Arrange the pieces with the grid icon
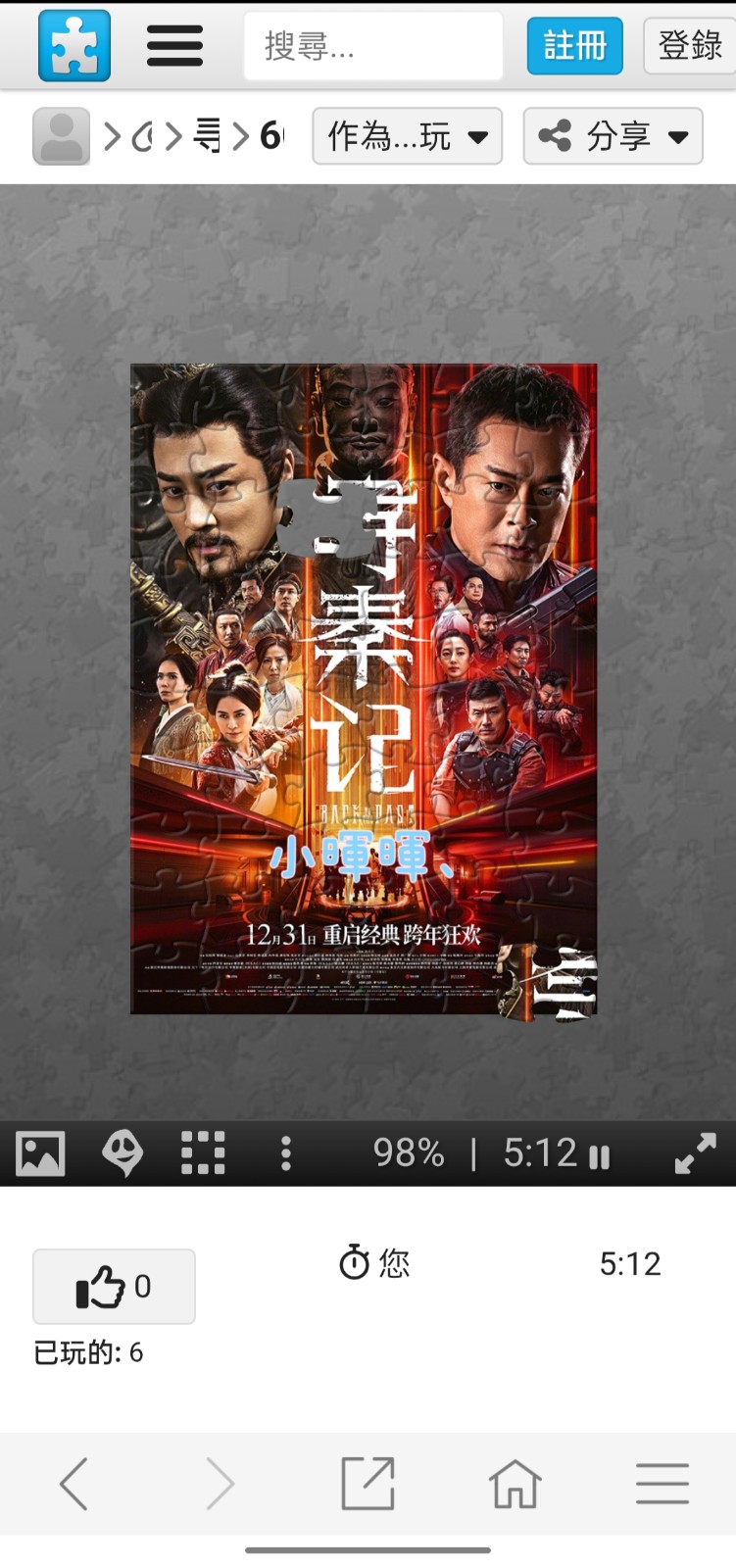The image size is (736, 1568). click(x=203, y=1153)
